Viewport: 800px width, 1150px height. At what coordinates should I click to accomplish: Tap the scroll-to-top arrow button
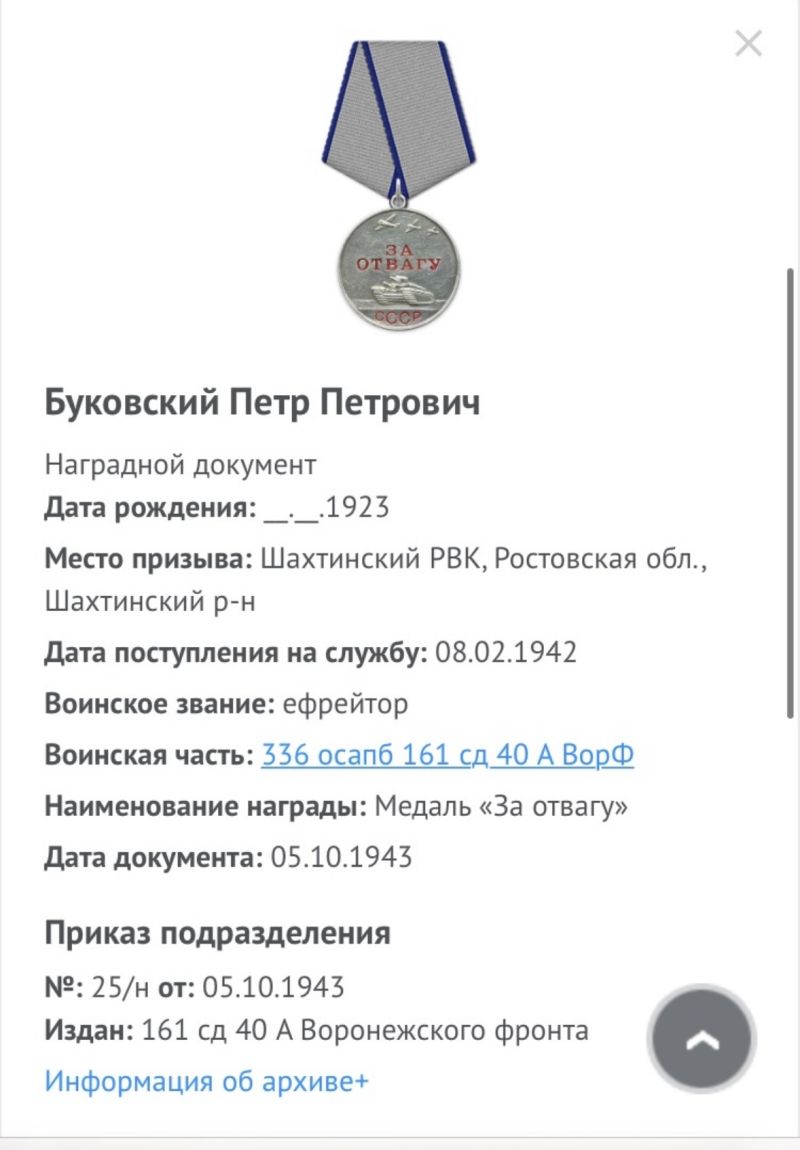702,1039
